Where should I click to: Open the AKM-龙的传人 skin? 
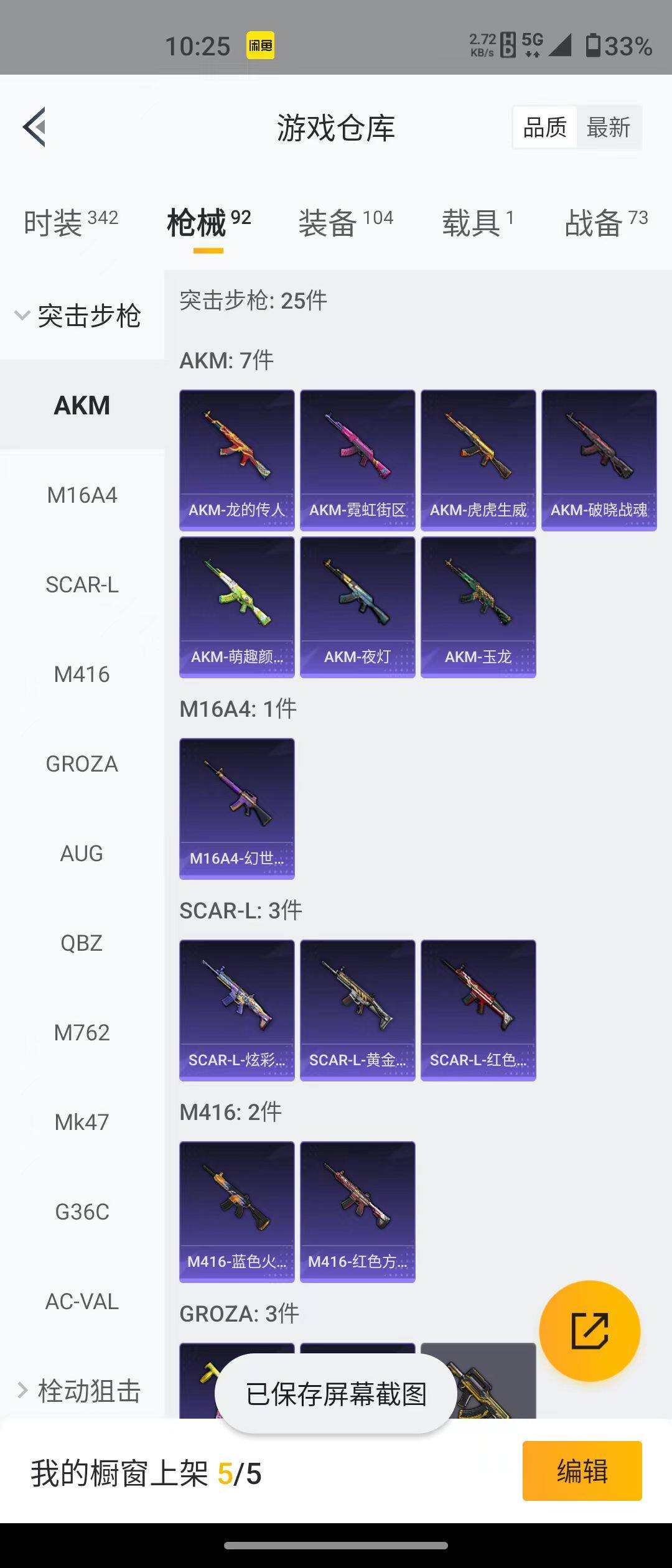pos(236,460)
